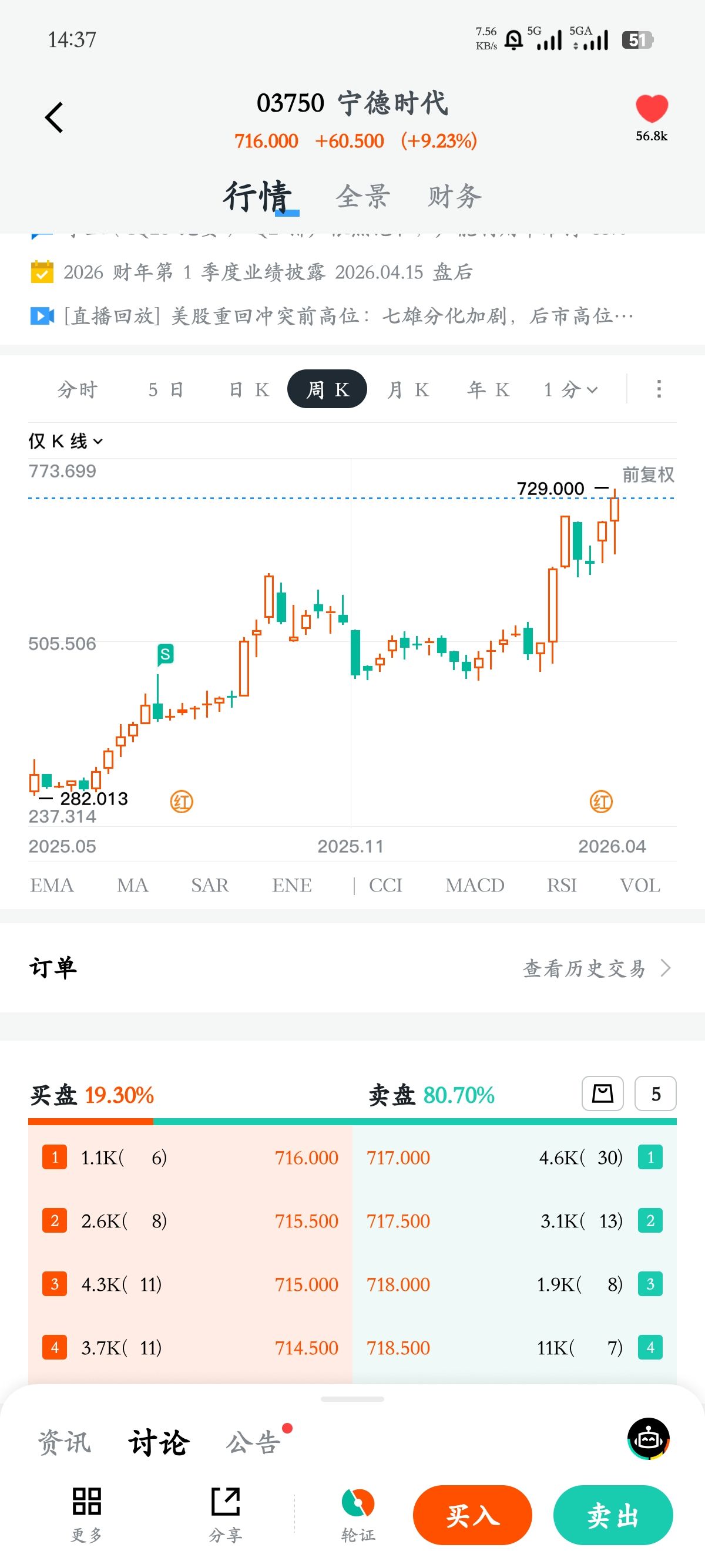Expand the 仅 K 线 dropdown
Image resolution: width=705 pixels, height=1568 pixels.
click(x=65, y=440)
